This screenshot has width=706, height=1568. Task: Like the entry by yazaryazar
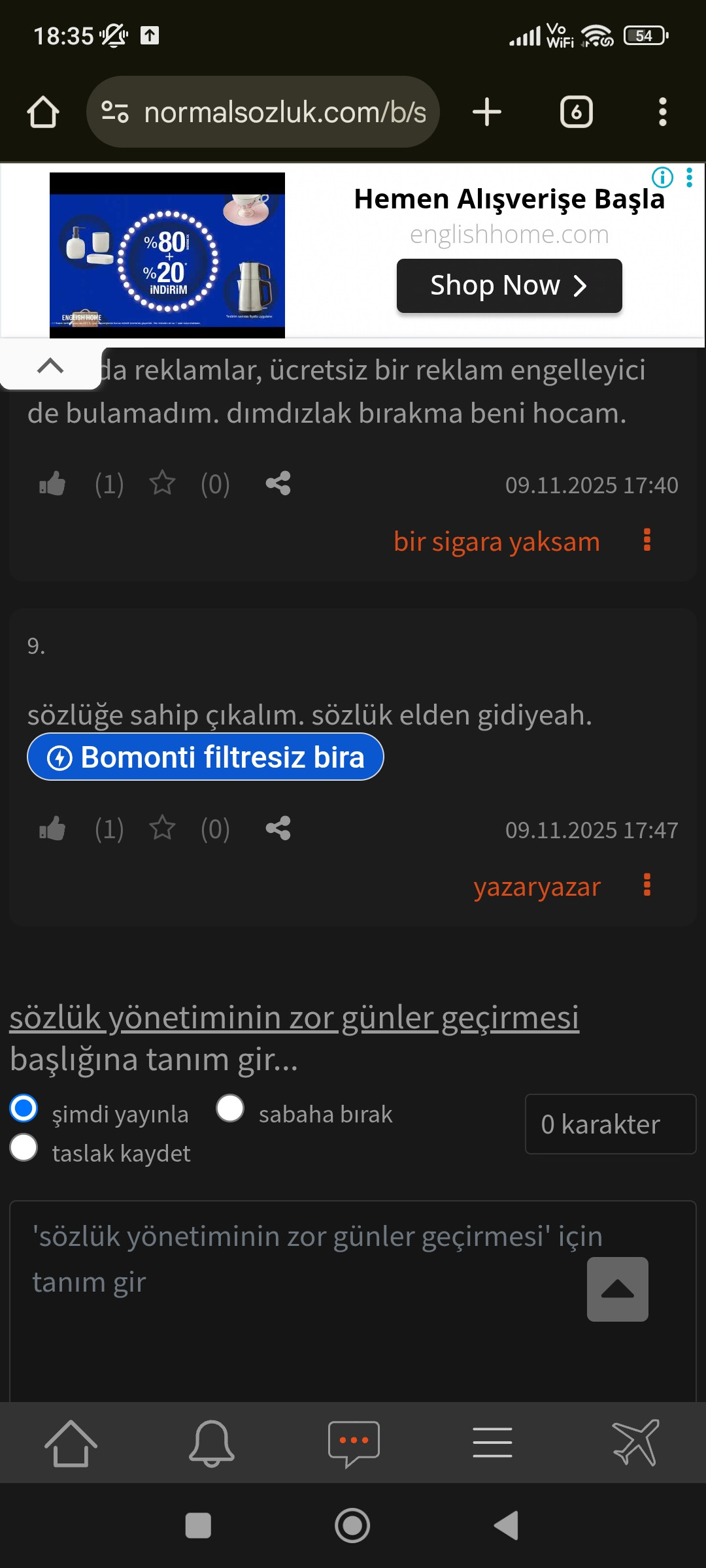pyautogui.click(x=53, y=829)
